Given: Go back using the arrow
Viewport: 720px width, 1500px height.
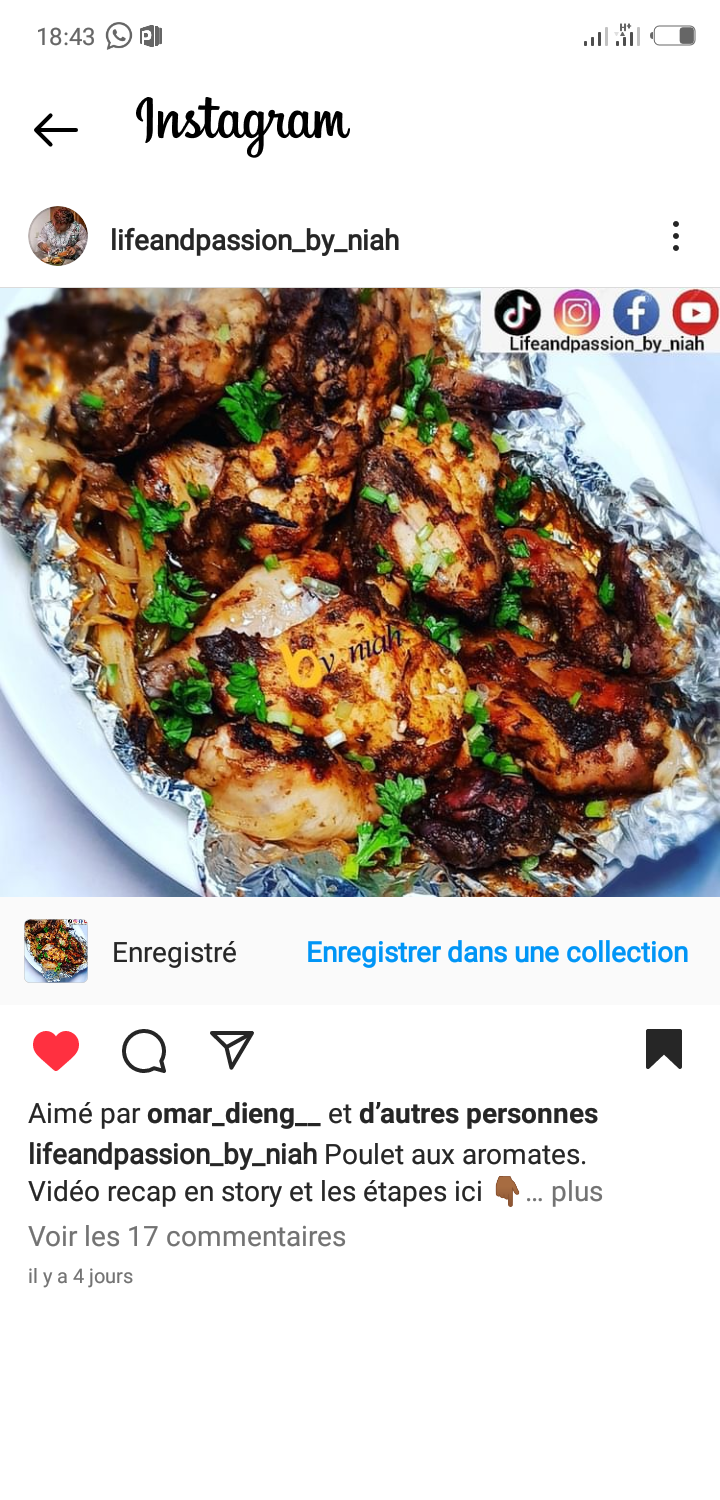Looking at the screenshot, I should pyautogui.click(x=55, y=129).
